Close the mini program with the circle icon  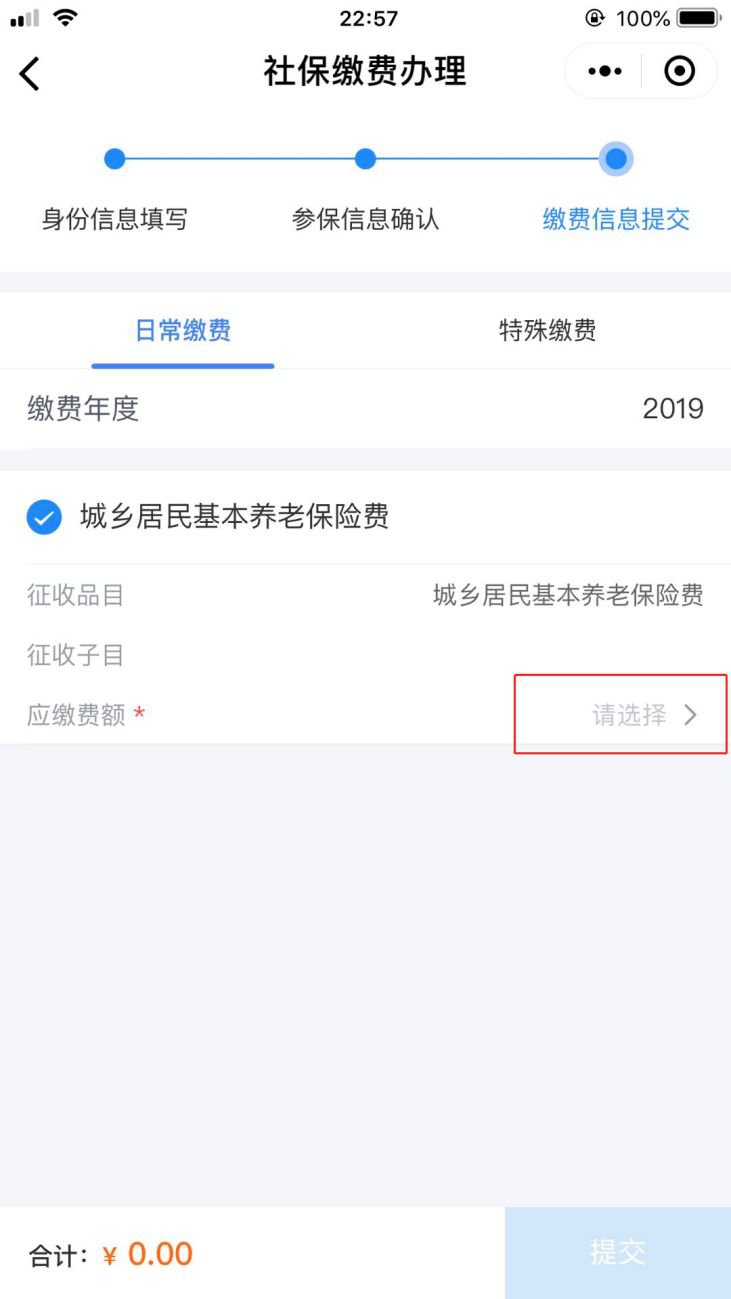pos(679,72)
